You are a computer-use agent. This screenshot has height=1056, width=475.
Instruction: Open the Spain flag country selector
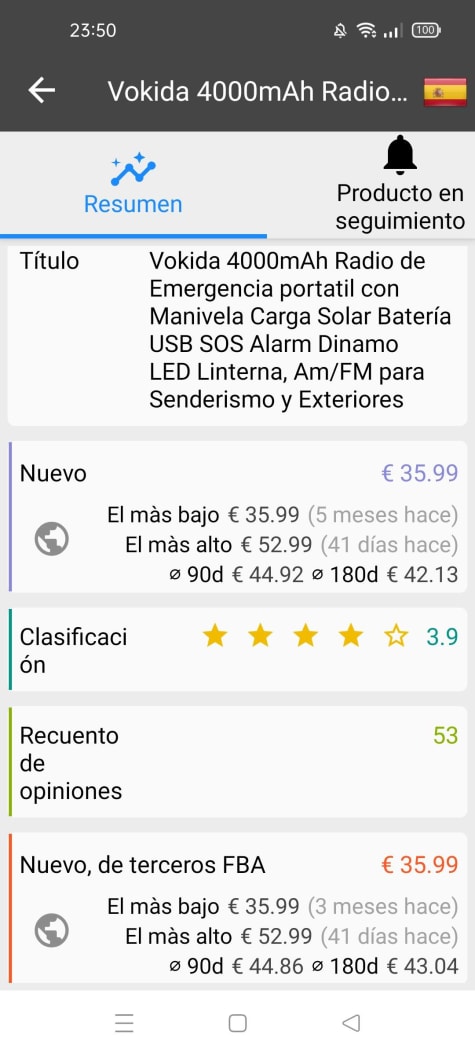tap(445, 92)
